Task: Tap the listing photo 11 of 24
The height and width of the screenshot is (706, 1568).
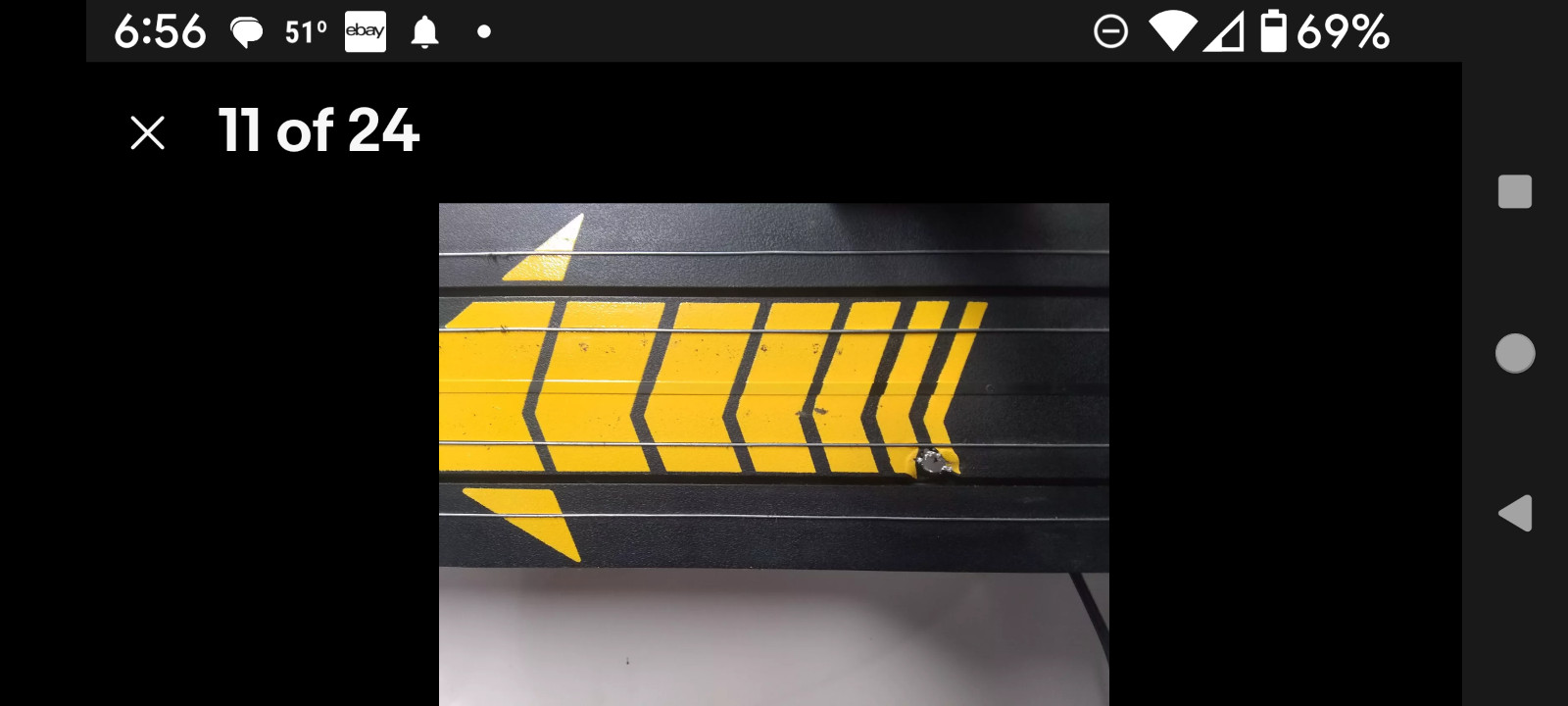Action: tap(773, 453)
